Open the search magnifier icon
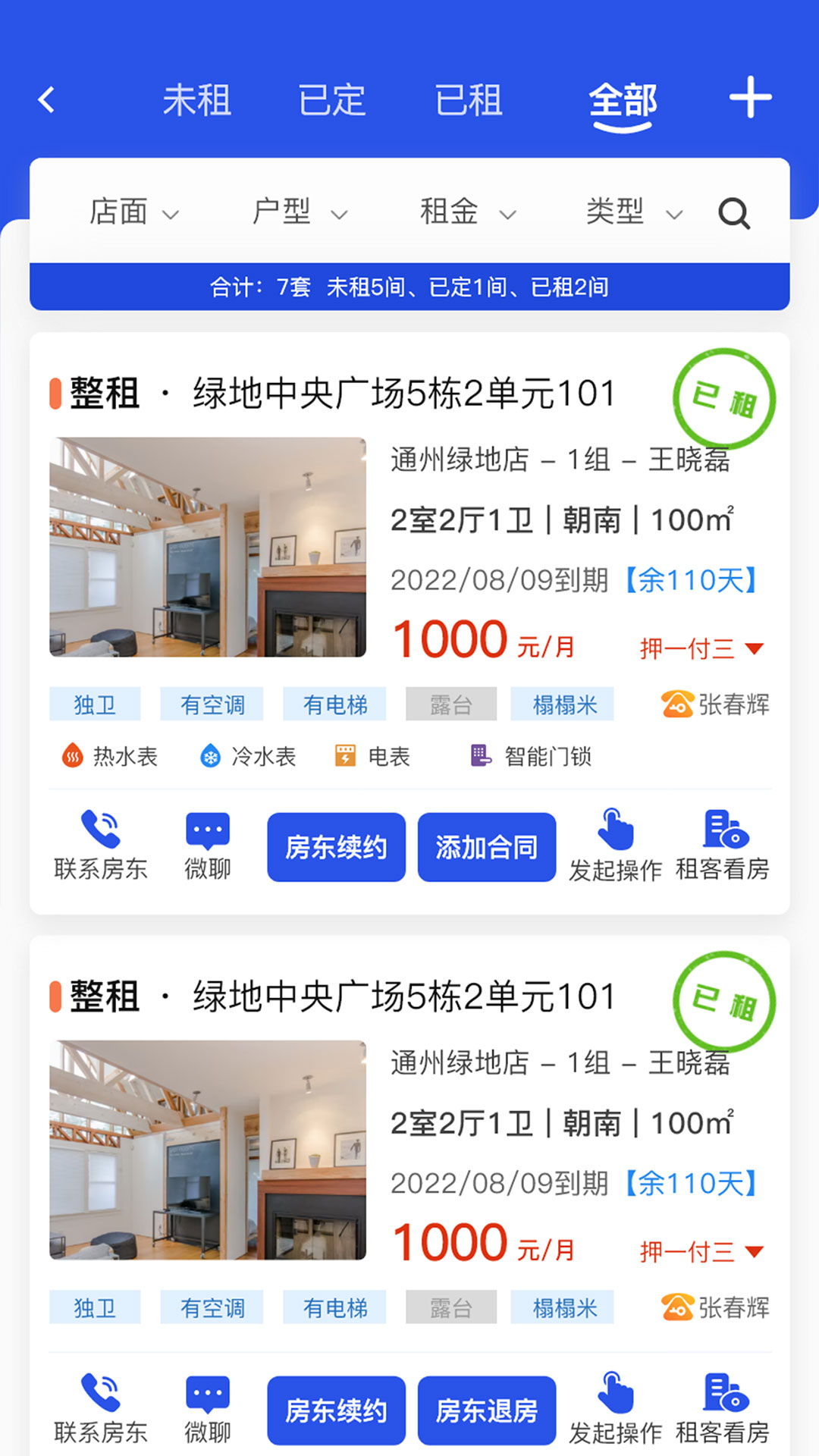Image resolution: width=819 pixels, height=1456 pixels. click(x=733, y=213)
